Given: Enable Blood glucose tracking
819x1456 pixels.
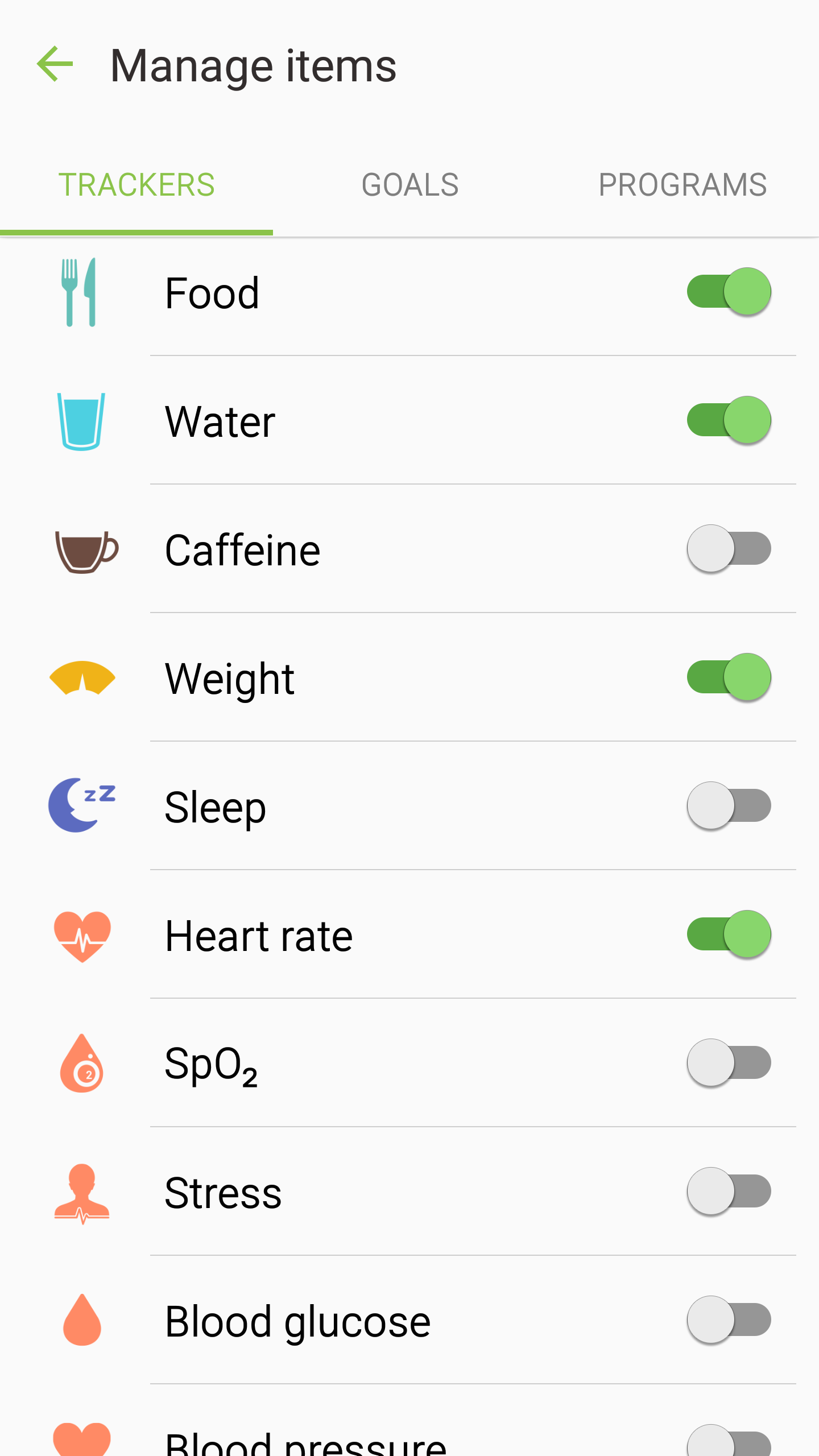Looking at the screenshot, I should point(729,1320).
